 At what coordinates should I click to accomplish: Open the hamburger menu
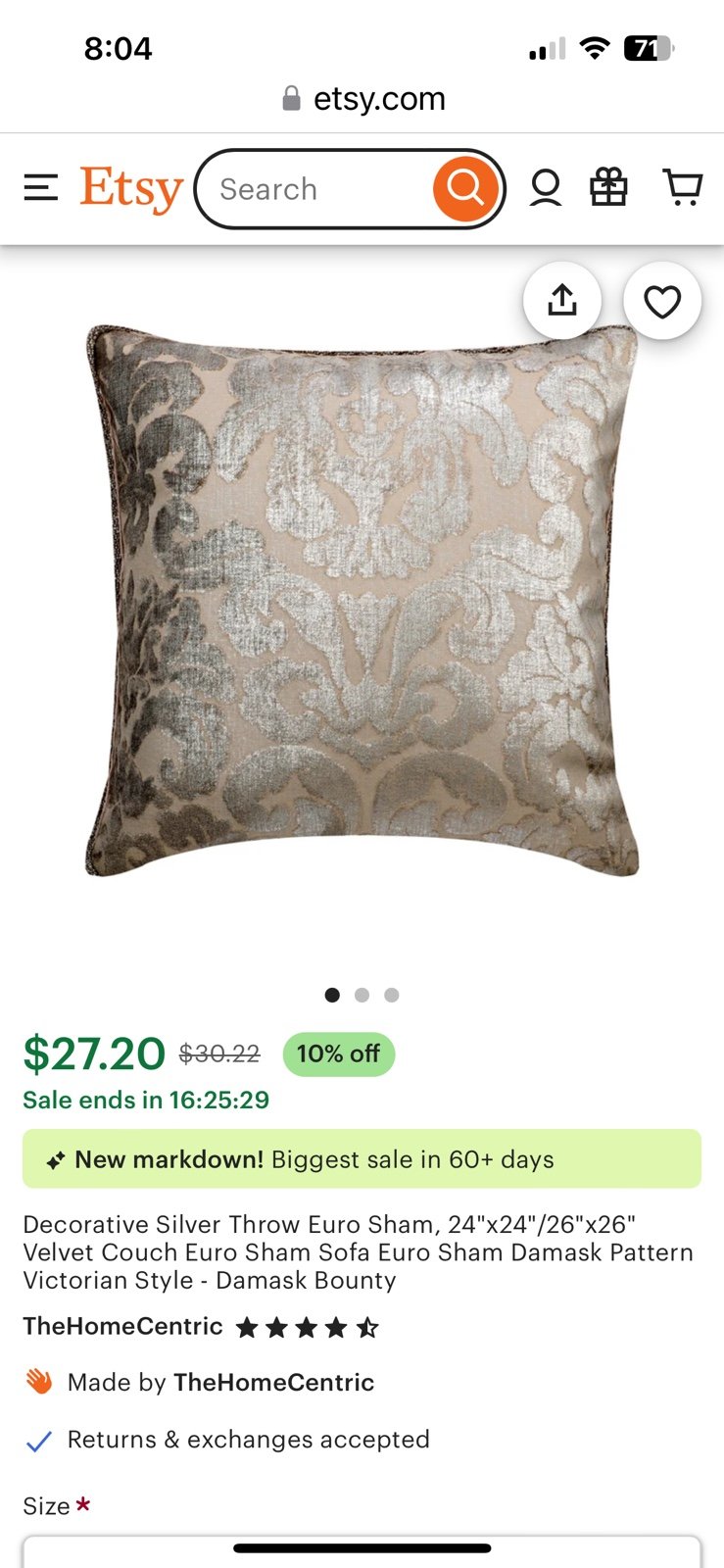click(x=41, y=187)
